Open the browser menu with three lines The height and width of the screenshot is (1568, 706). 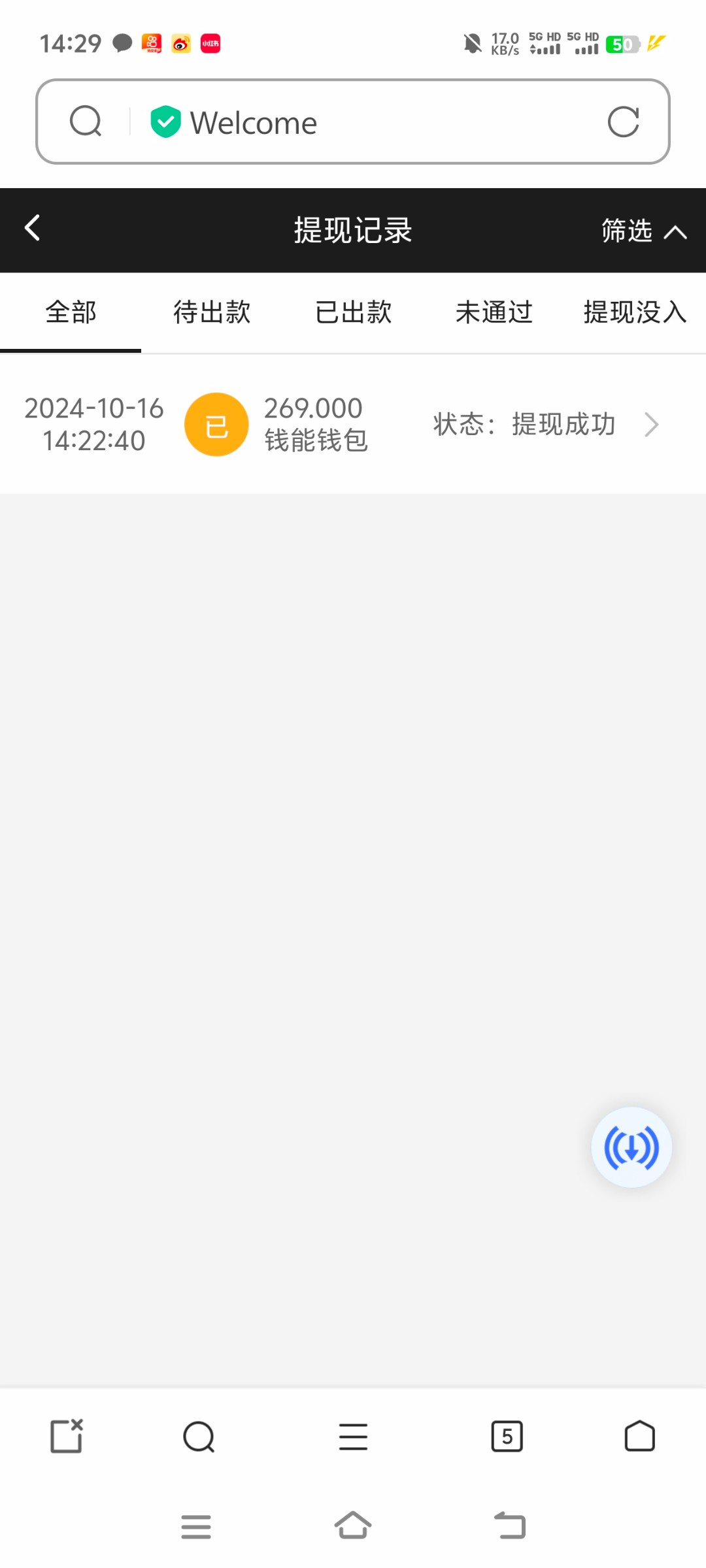point(353,1437)
